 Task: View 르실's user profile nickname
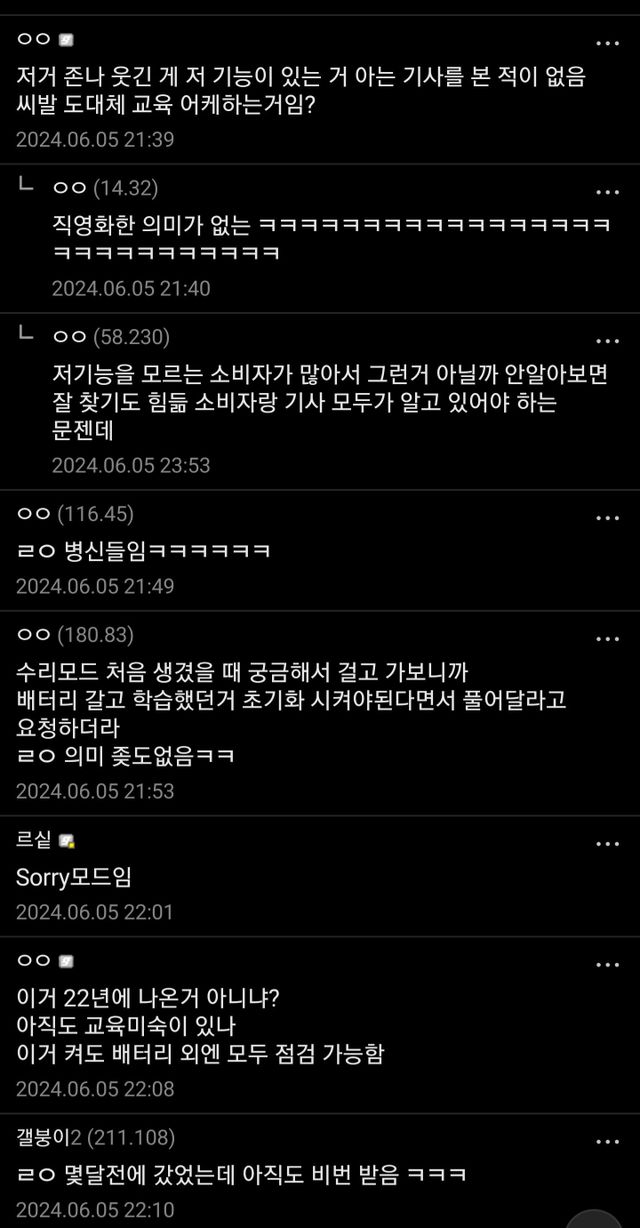tap(36, 841)
